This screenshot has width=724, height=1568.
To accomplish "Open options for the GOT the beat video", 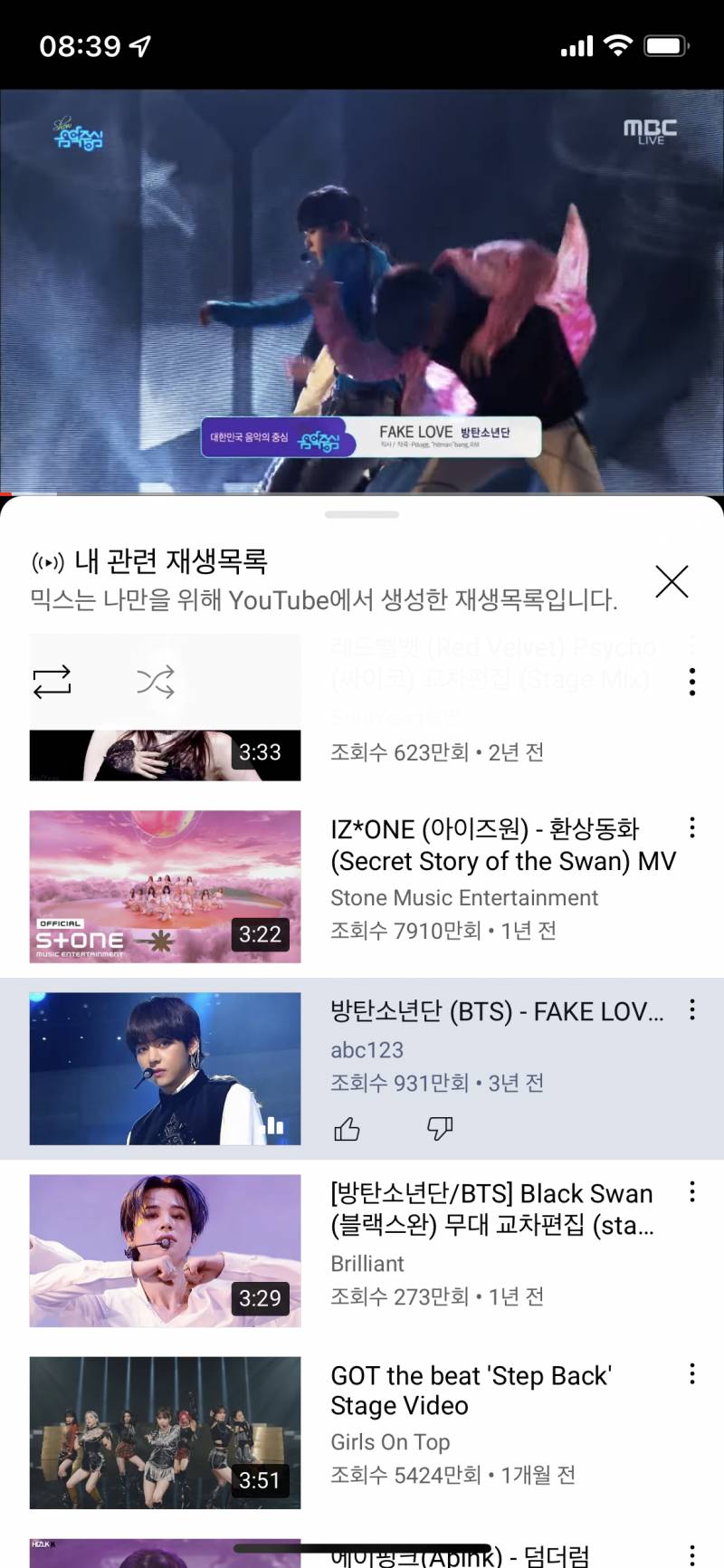I will click(x=692, y=1374).
